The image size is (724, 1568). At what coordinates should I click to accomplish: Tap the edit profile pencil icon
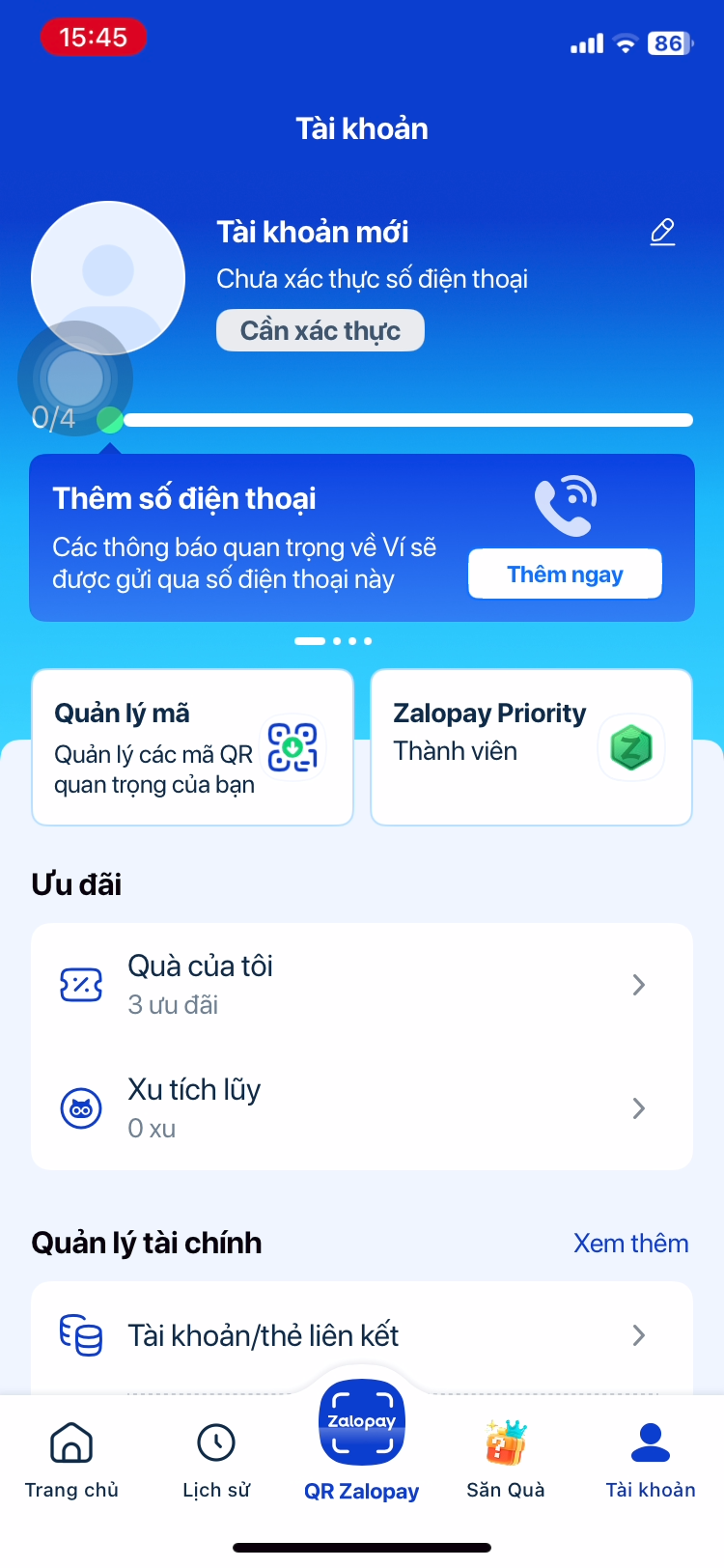click(662, 233)
